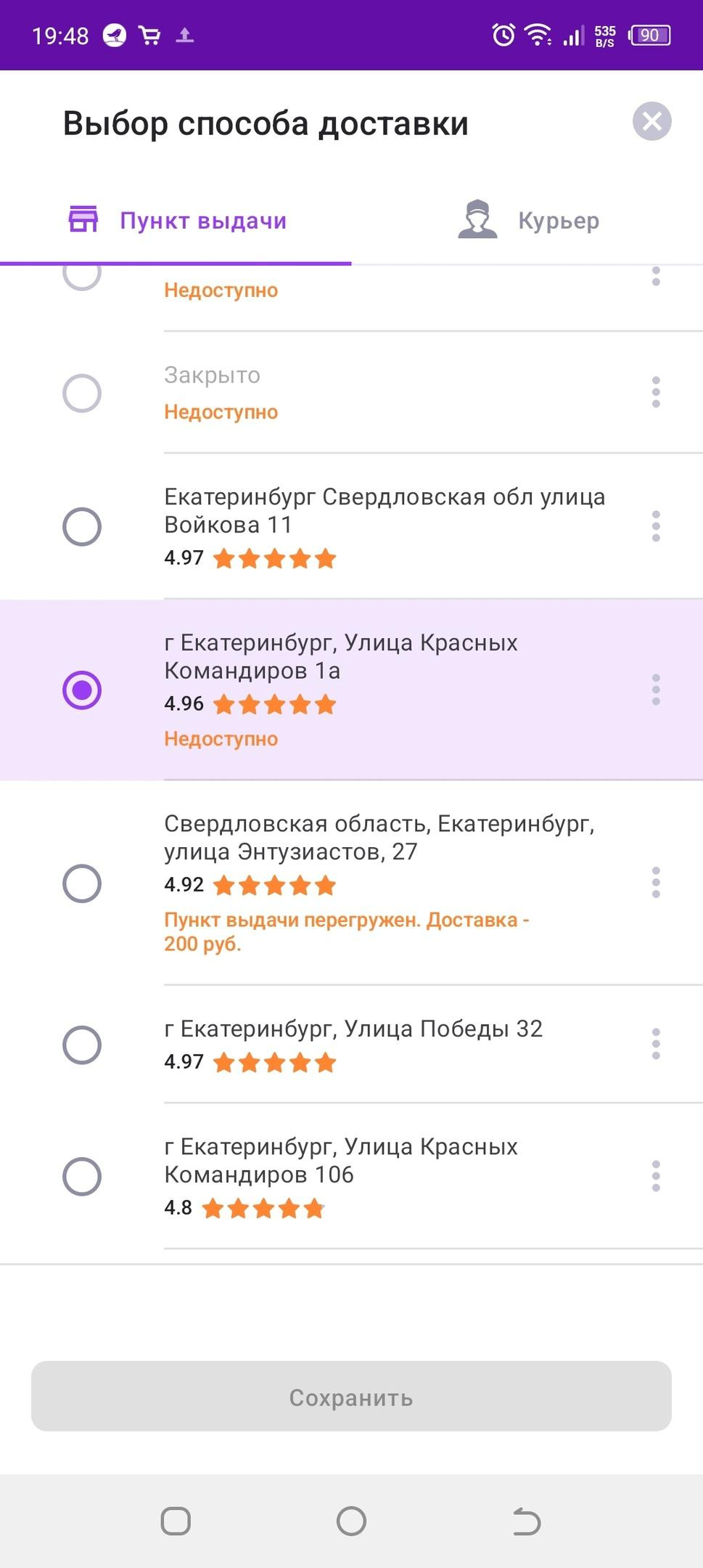Open options for the Закрыто pickup point

(656, 393)
